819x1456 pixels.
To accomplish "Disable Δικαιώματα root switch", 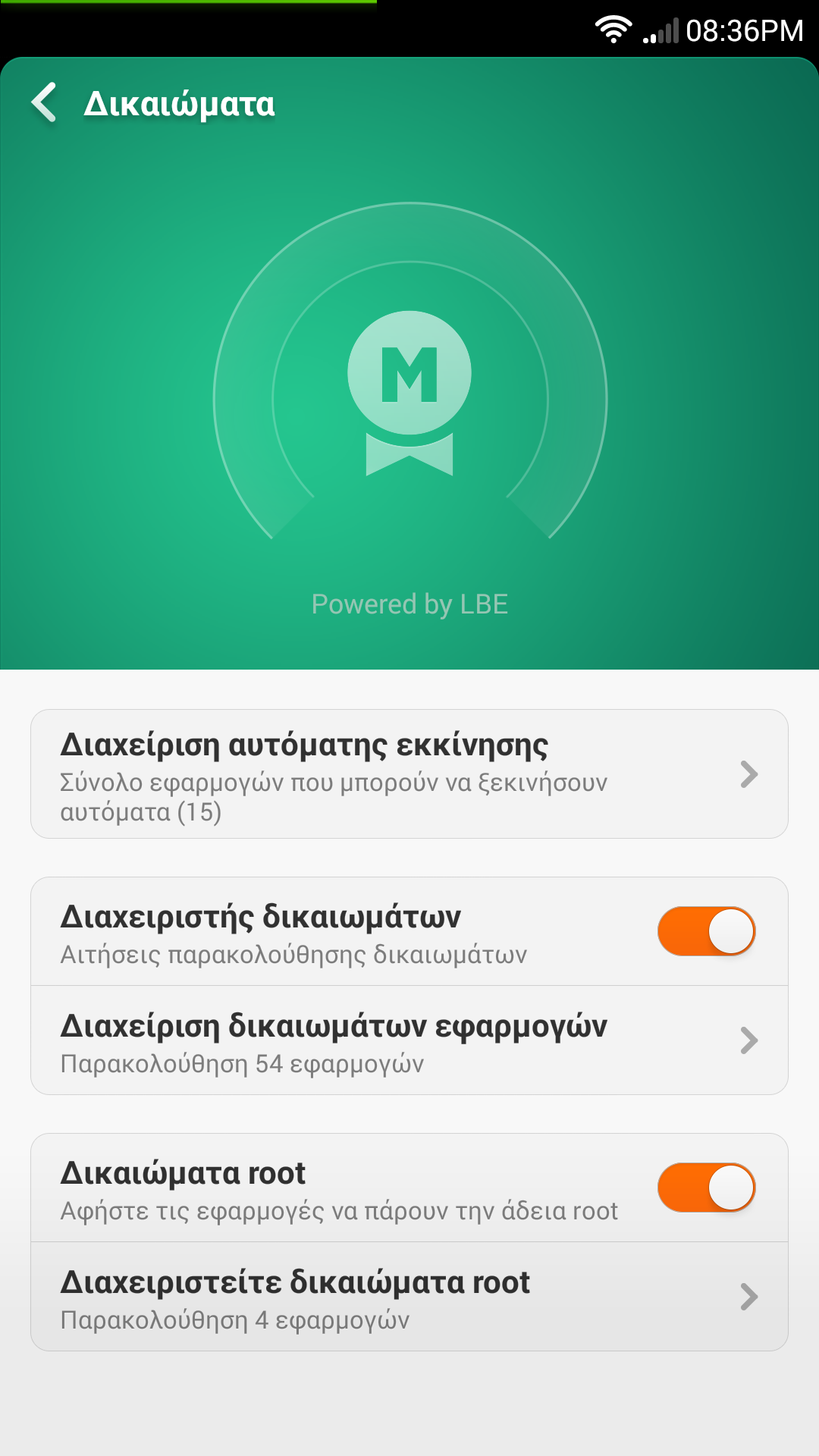I will (706, 1188).
